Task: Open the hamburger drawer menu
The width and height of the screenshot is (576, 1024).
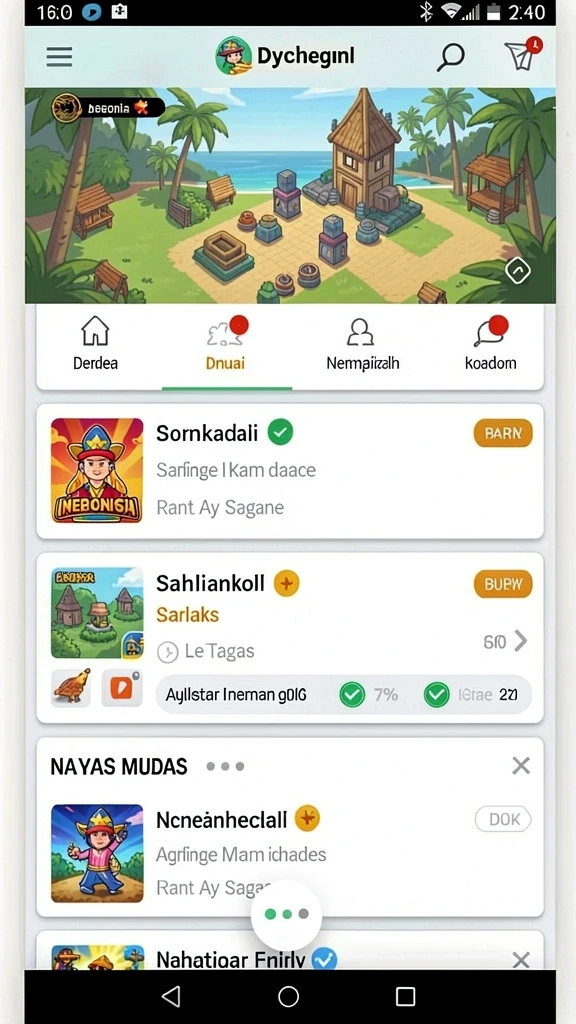Action: [x=59, y=57]
